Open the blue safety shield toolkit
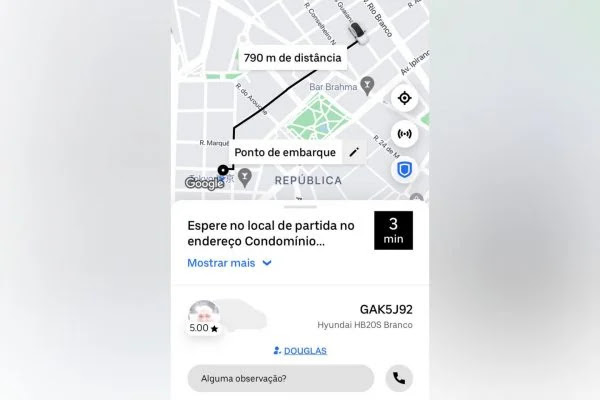The image size is (600, 400). point(404,170)
